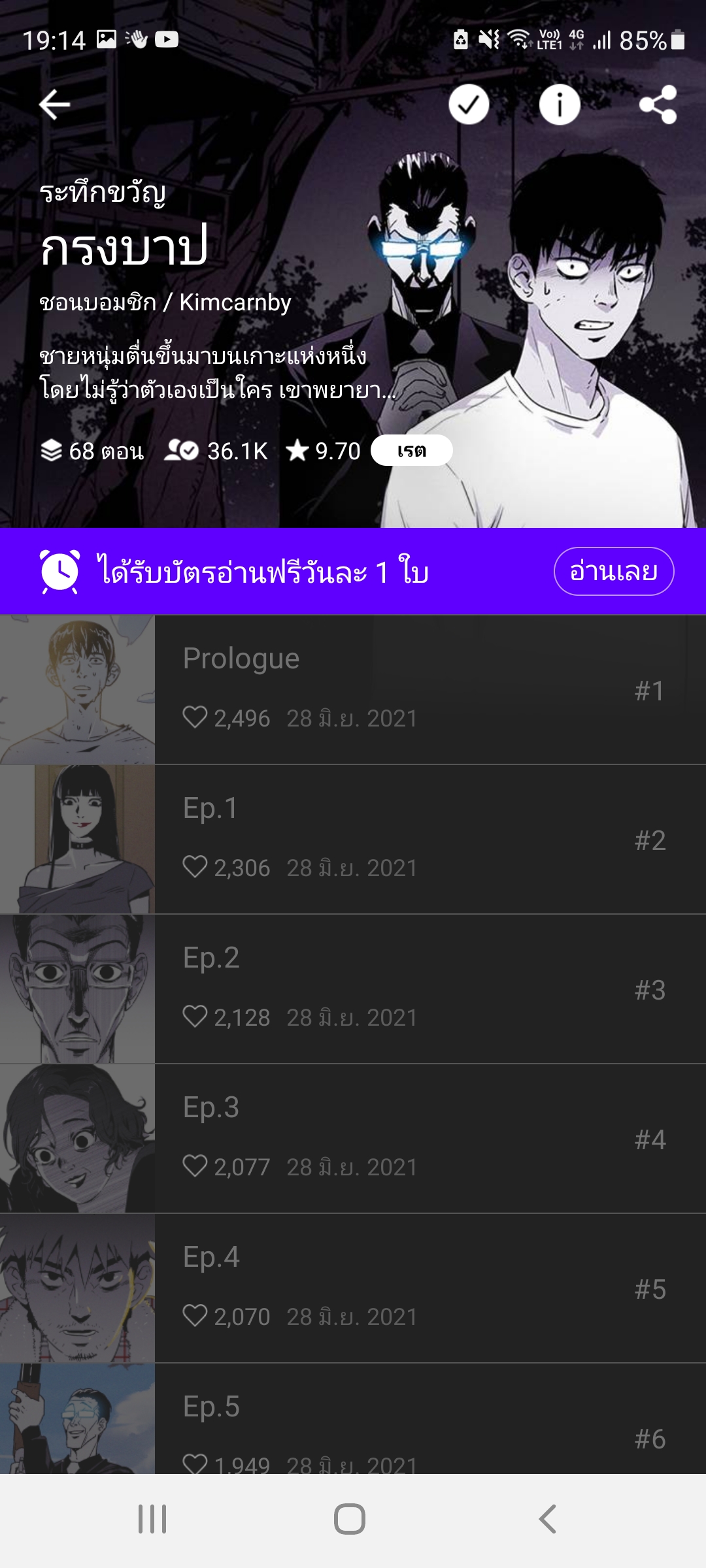Viewport: 706px width, 1568px height.
Task: Open the series info icon
Action: click(x=560, y=105)
